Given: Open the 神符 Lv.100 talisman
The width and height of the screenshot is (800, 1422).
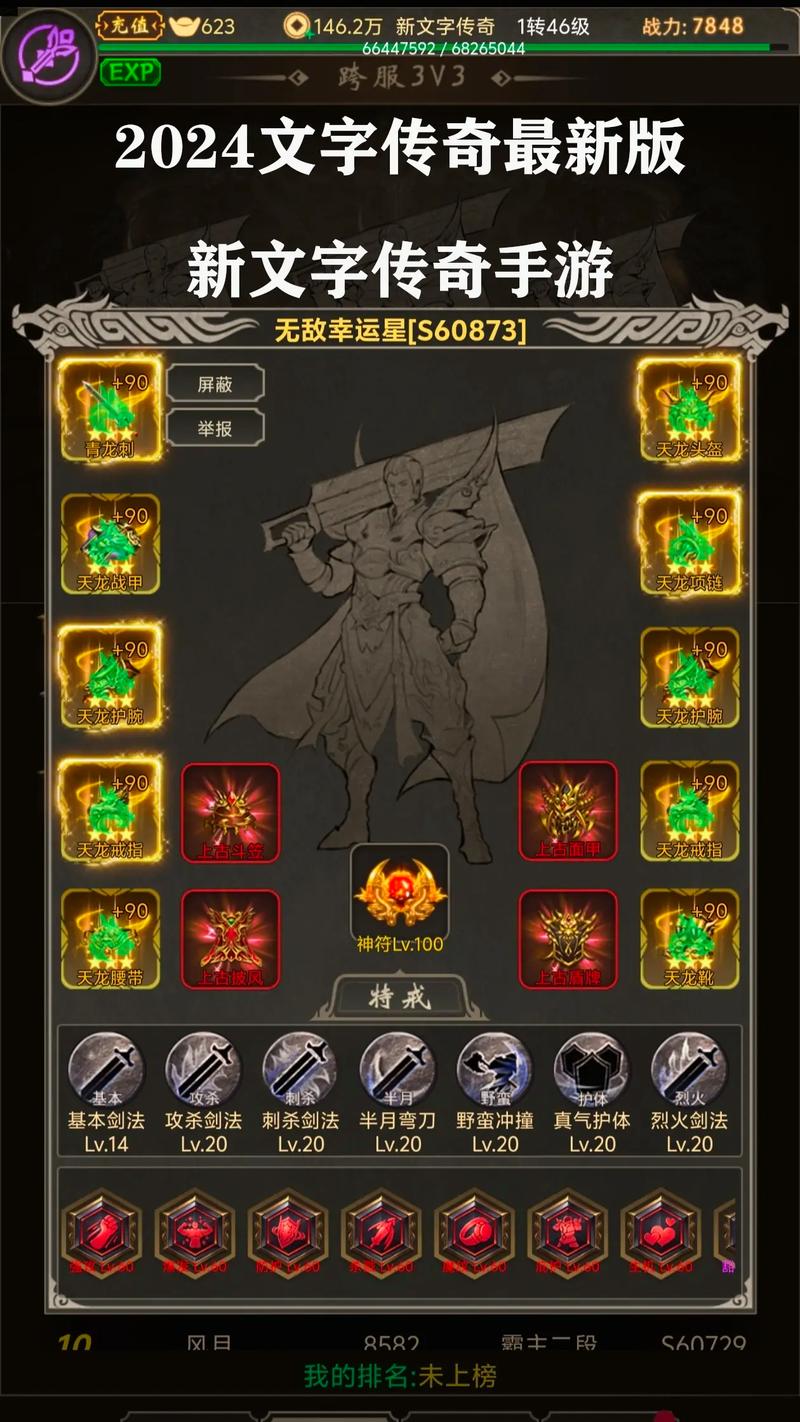Looking at the screenshot, I should [400, 895].
